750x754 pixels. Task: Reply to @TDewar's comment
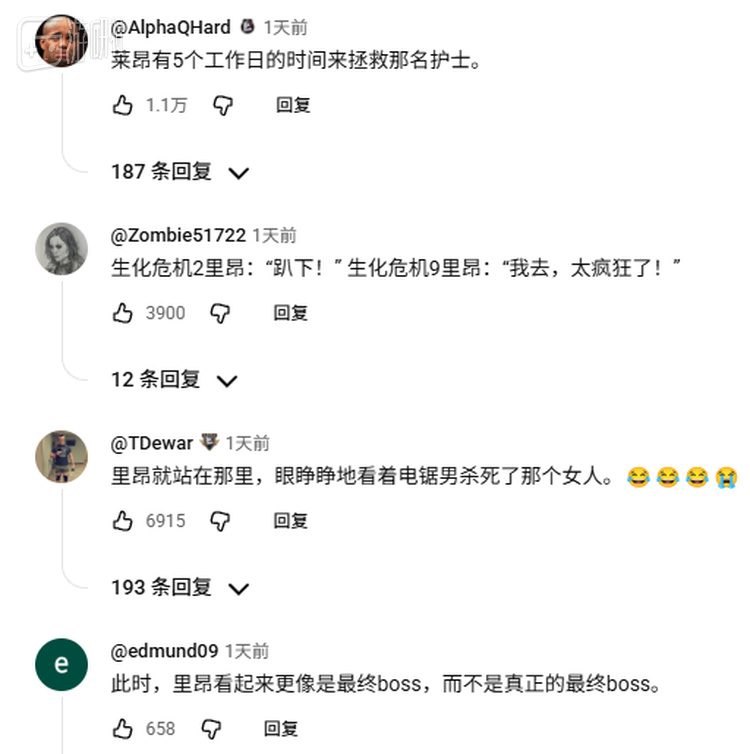coord(291,521)
